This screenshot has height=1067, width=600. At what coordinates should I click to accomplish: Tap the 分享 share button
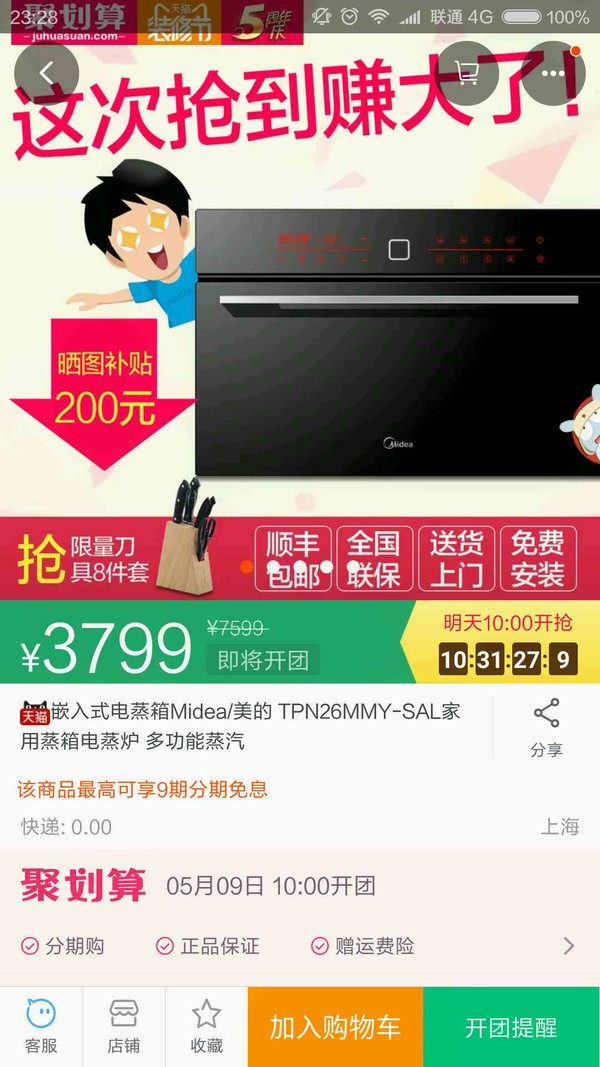(546, 727)
